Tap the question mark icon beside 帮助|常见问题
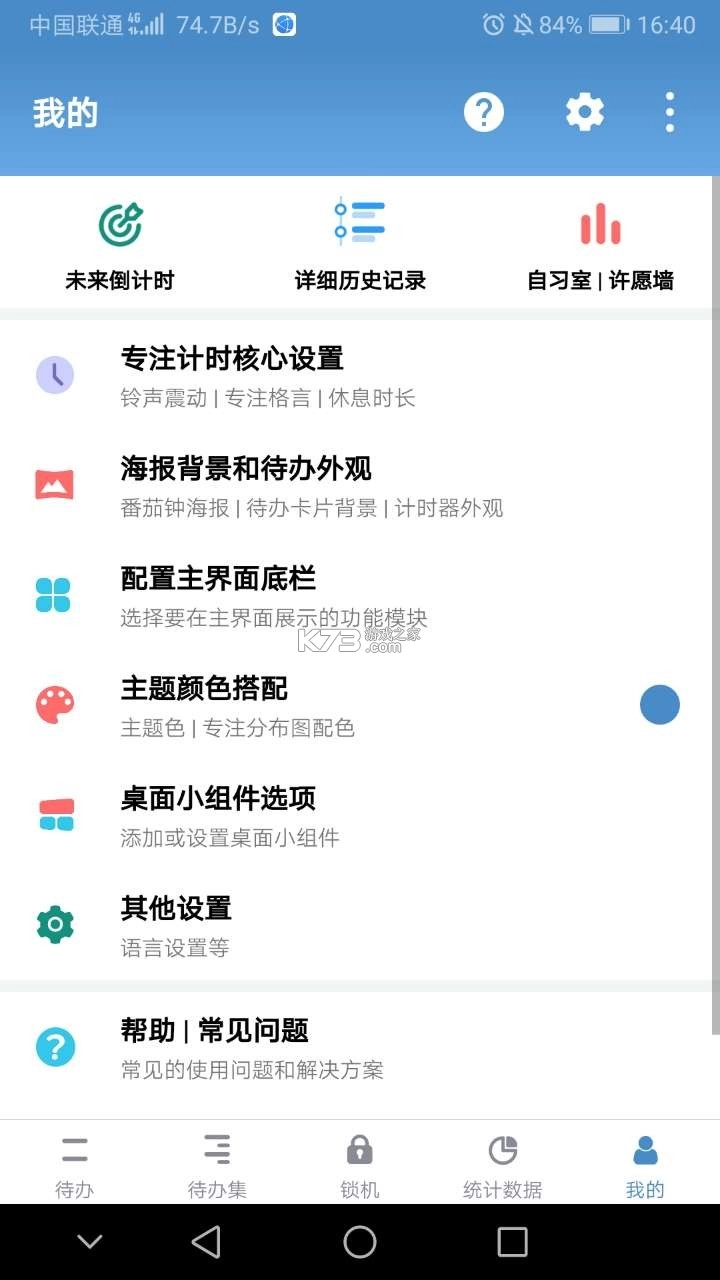 [x=55, y=1046]
